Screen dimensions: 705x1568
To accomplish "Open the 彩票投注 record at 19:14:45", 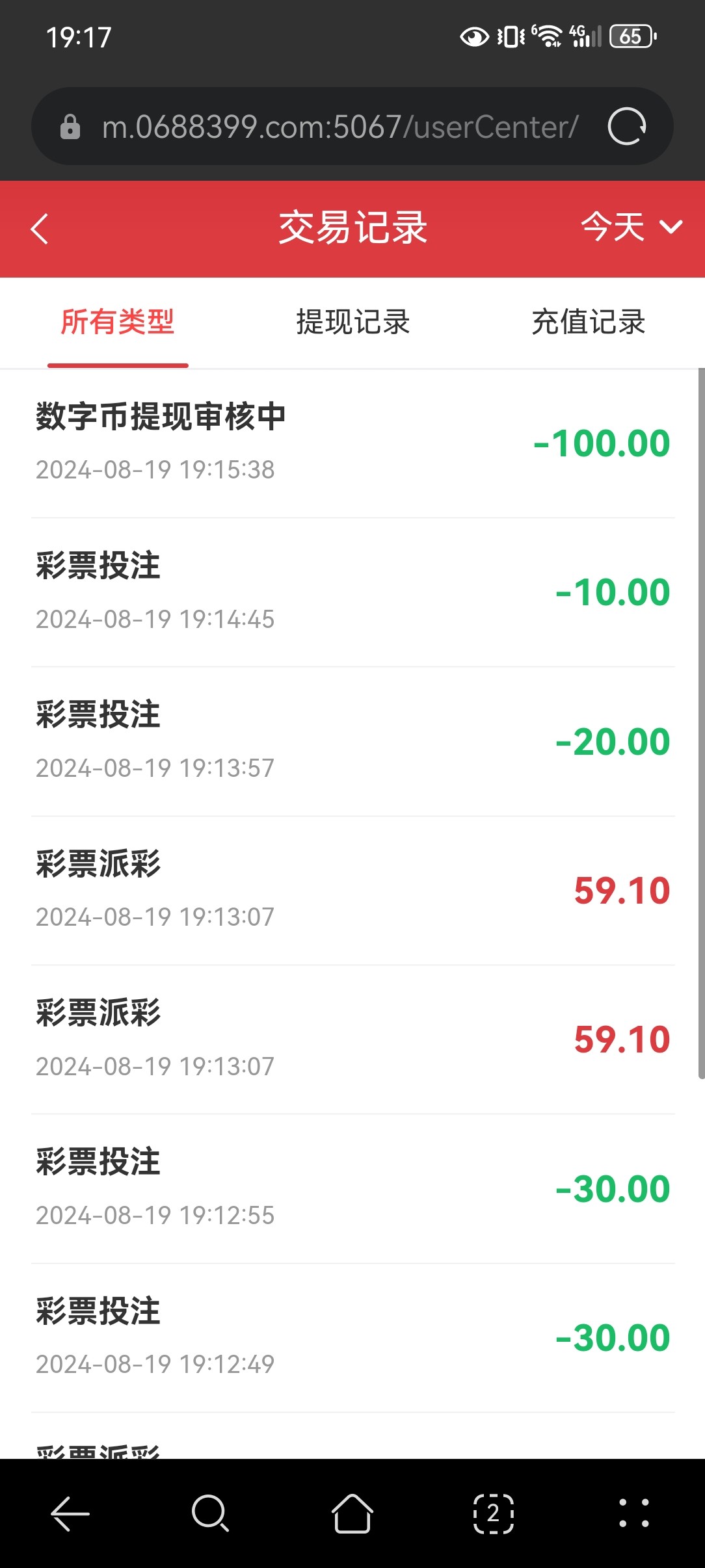I will [x=352, y=592].
